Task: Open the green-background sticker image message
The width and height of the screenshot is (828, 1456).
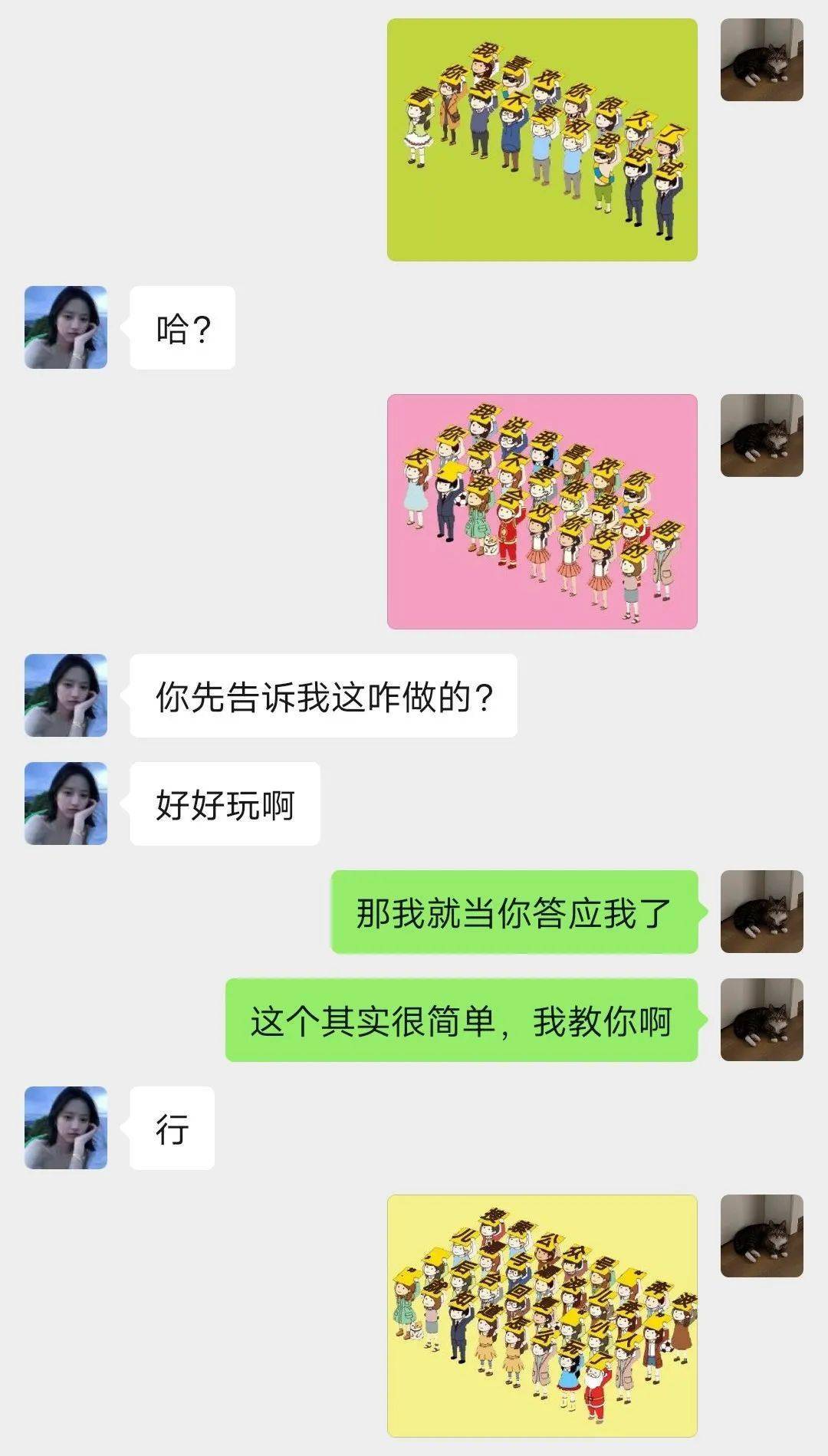Action: (542, 140)
